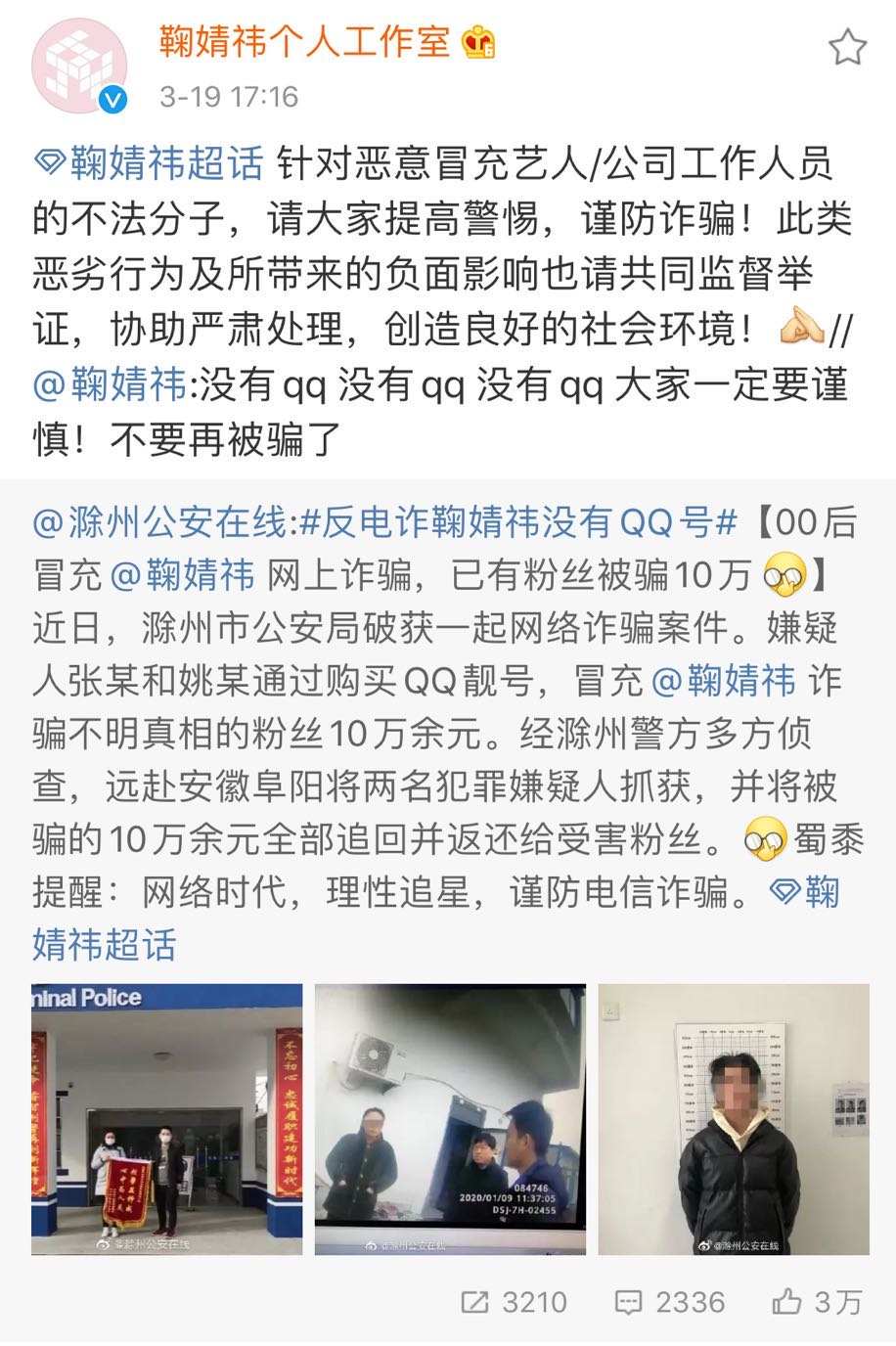Click the repost icon showing 3210
The height and width of the screenshot is (1346, 896).
point(476,1303)
